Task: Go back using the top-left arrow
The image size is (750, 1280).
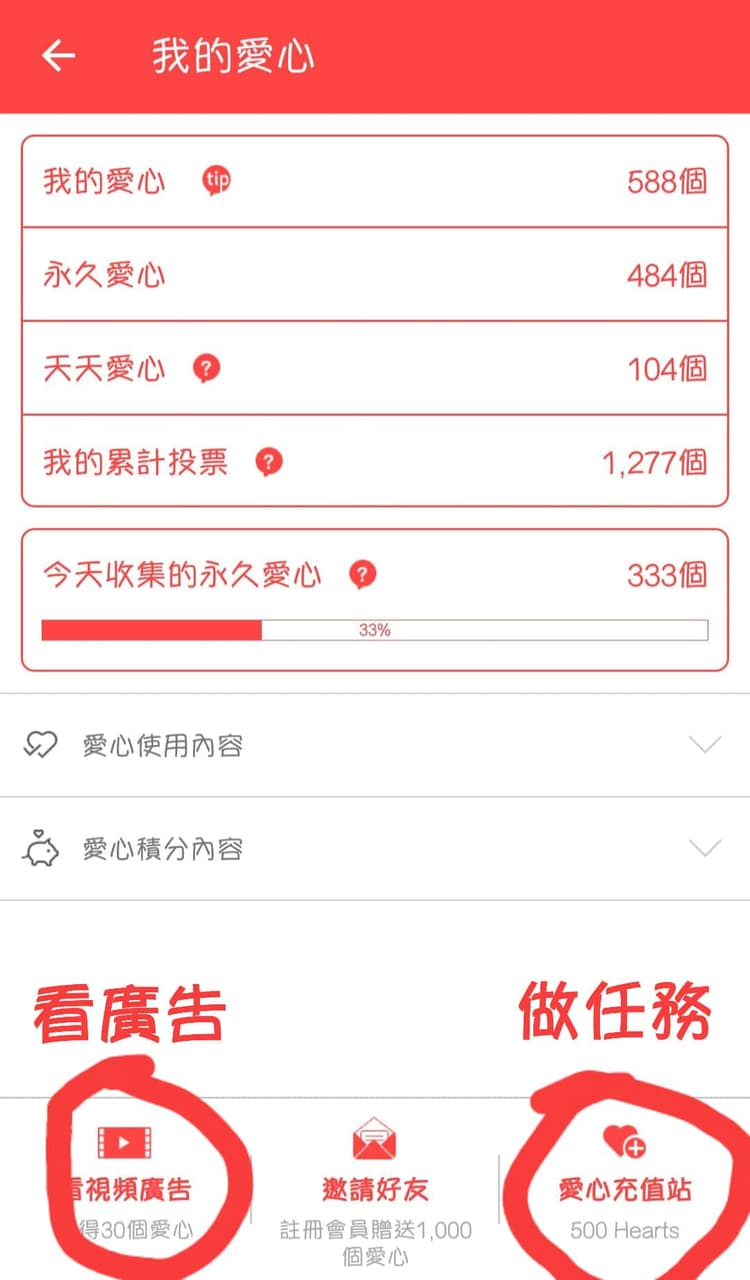Action: (x=58, y=56)
